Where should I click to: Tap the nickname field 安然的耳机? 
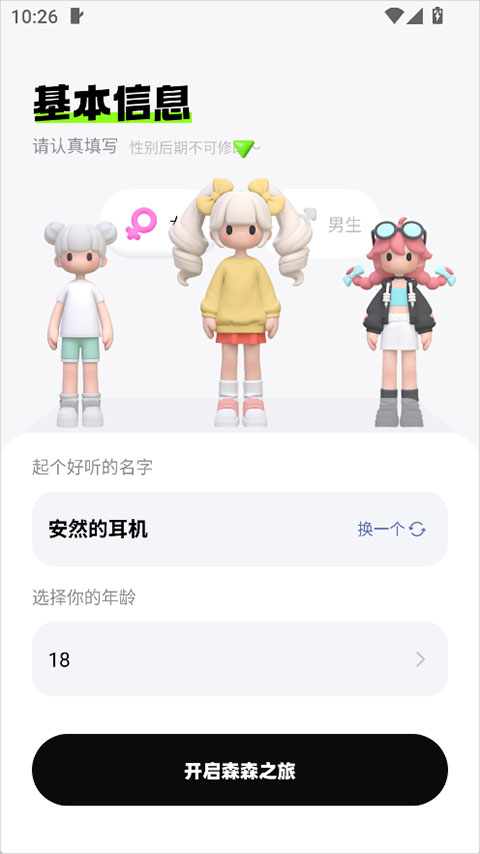point(240,529)
